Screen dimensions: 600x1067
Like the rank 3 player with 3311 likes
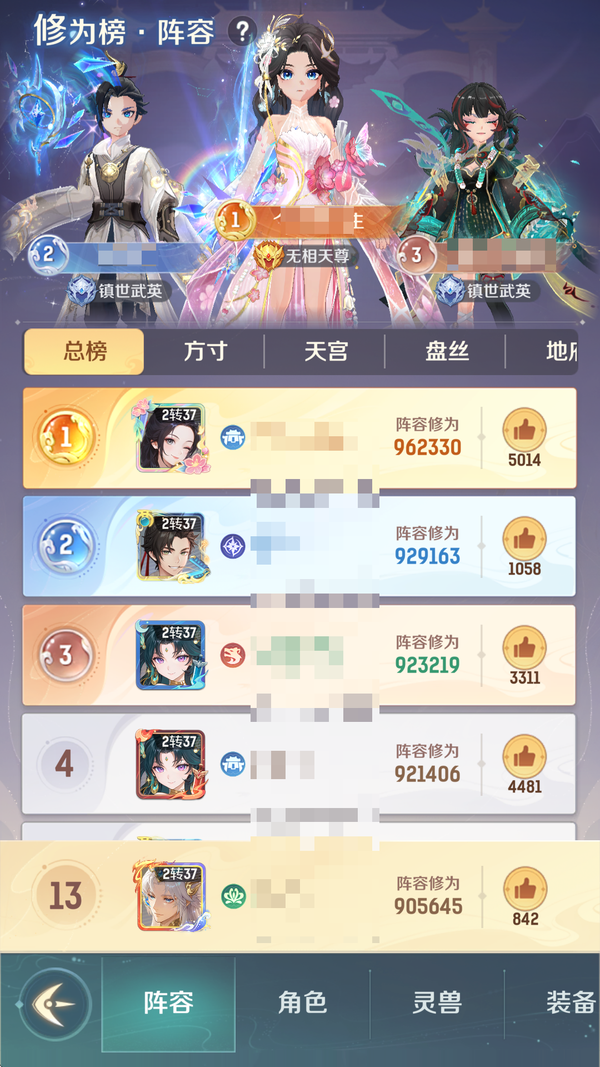coord(524,648)
